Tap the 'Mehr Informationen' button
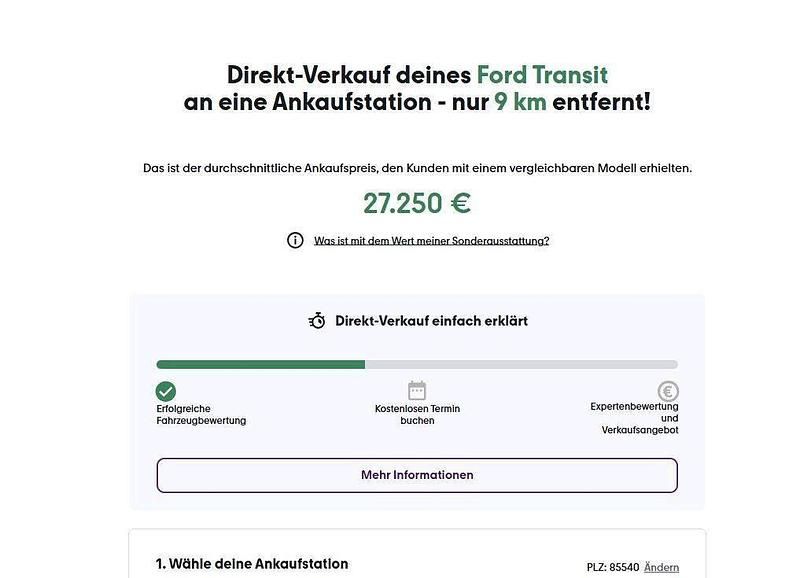The image size is (800, 578). tap(417, 475)
